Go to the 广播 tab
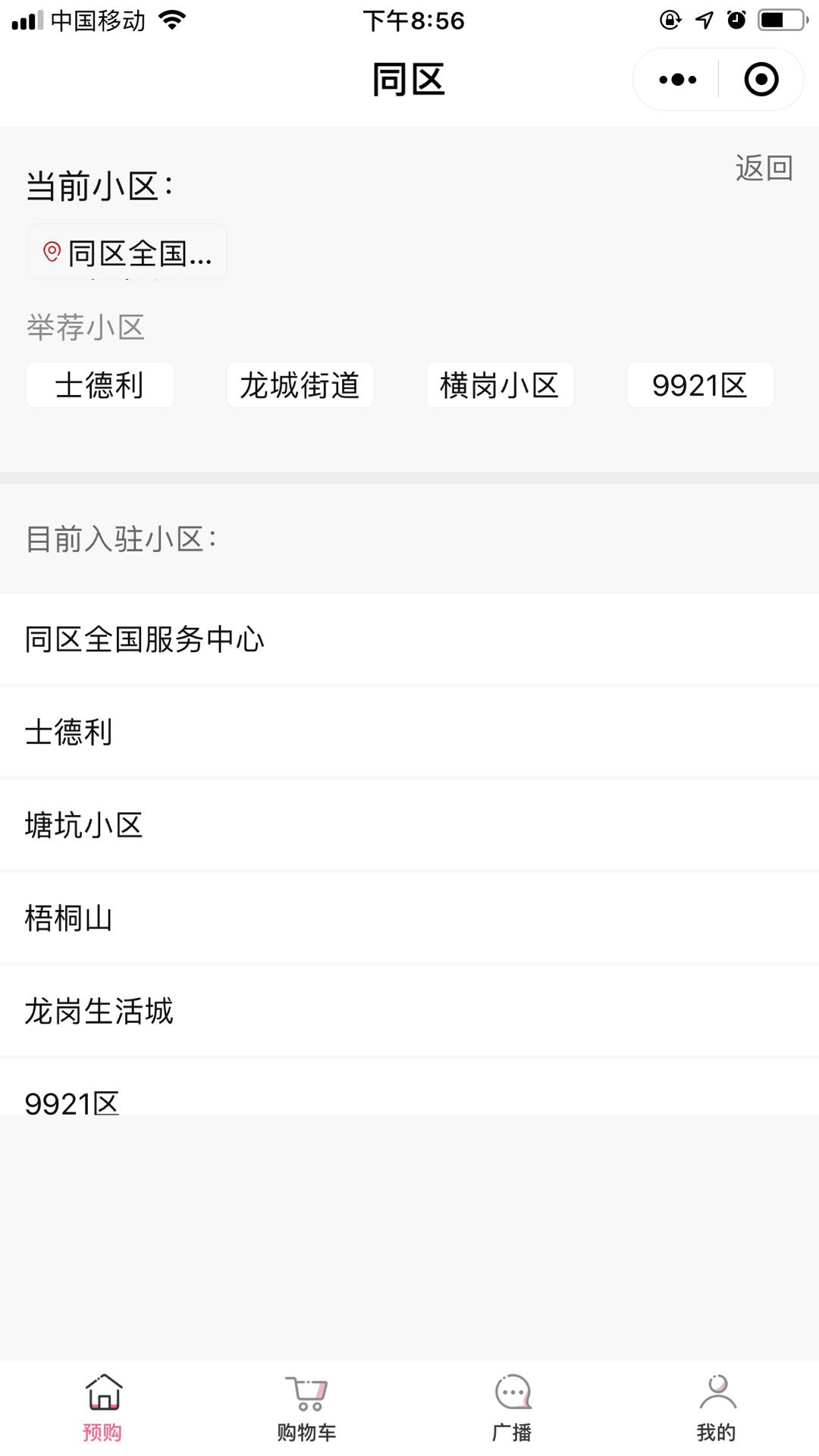The width and height of the screenshot is (819, 1456). point(512,1408)
